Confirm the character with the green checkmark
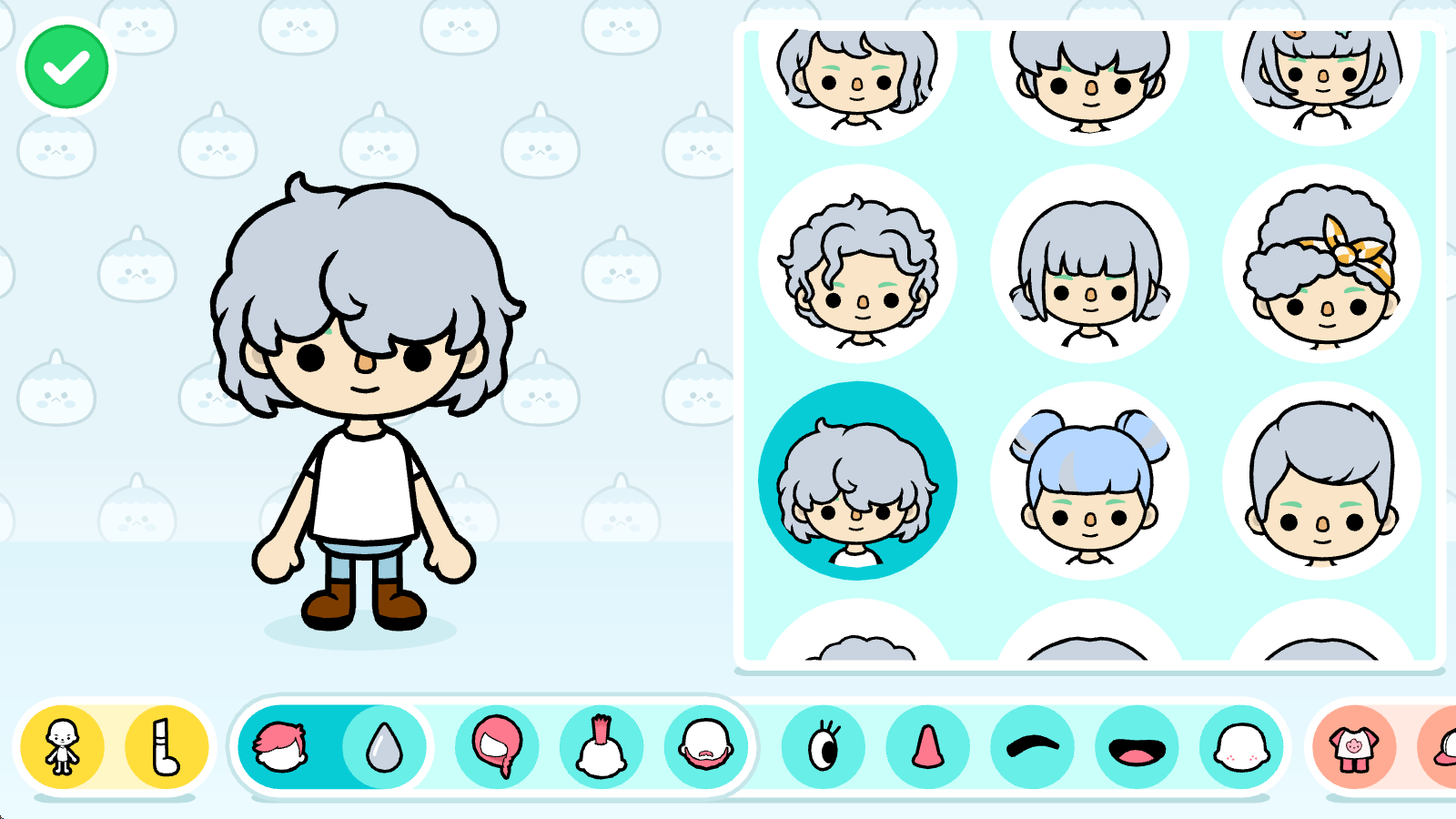This screenshot has width=1456, height=819. click(x=66, y=66)
